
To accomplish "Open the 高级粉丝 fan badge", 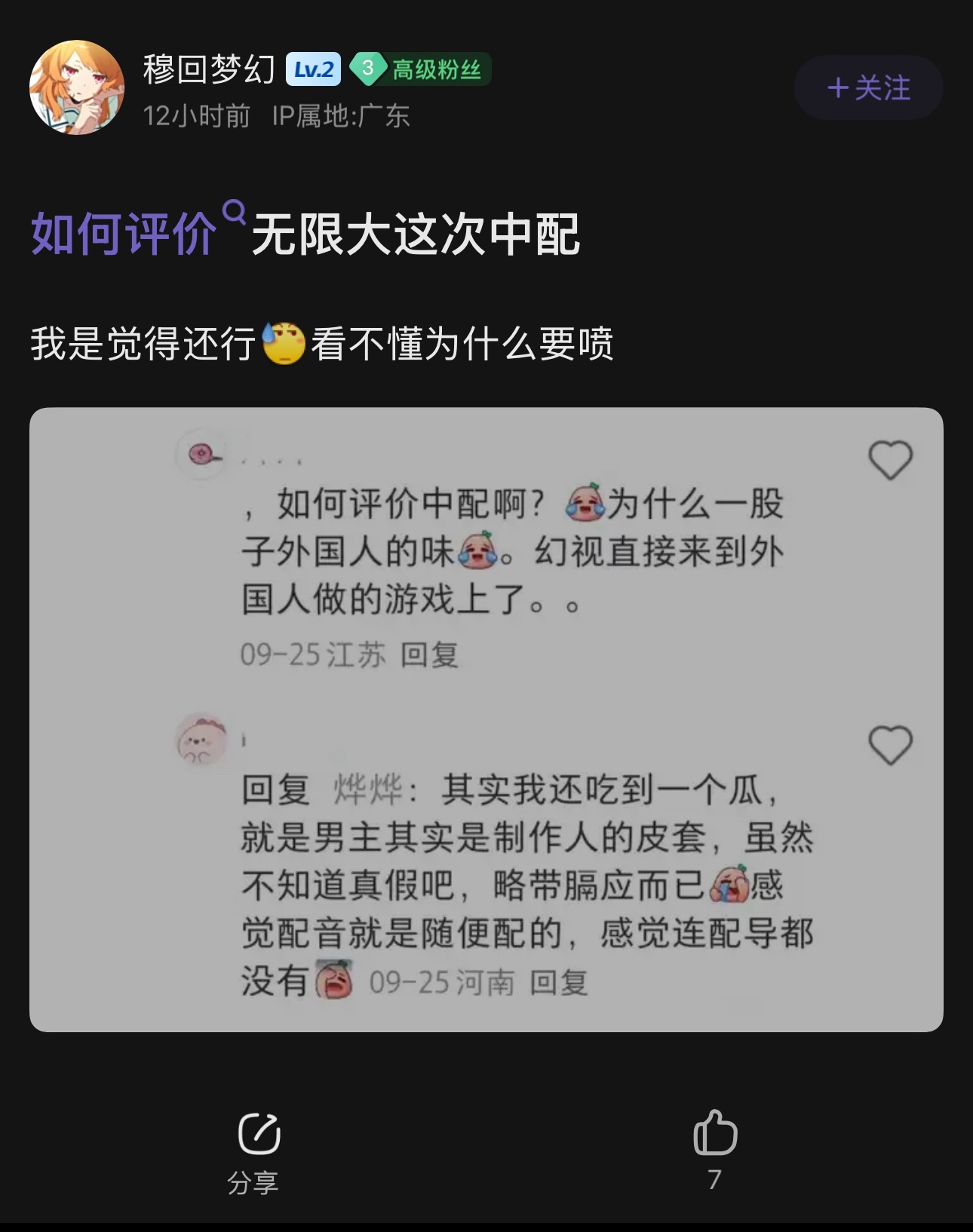I will tap(421, 69).
